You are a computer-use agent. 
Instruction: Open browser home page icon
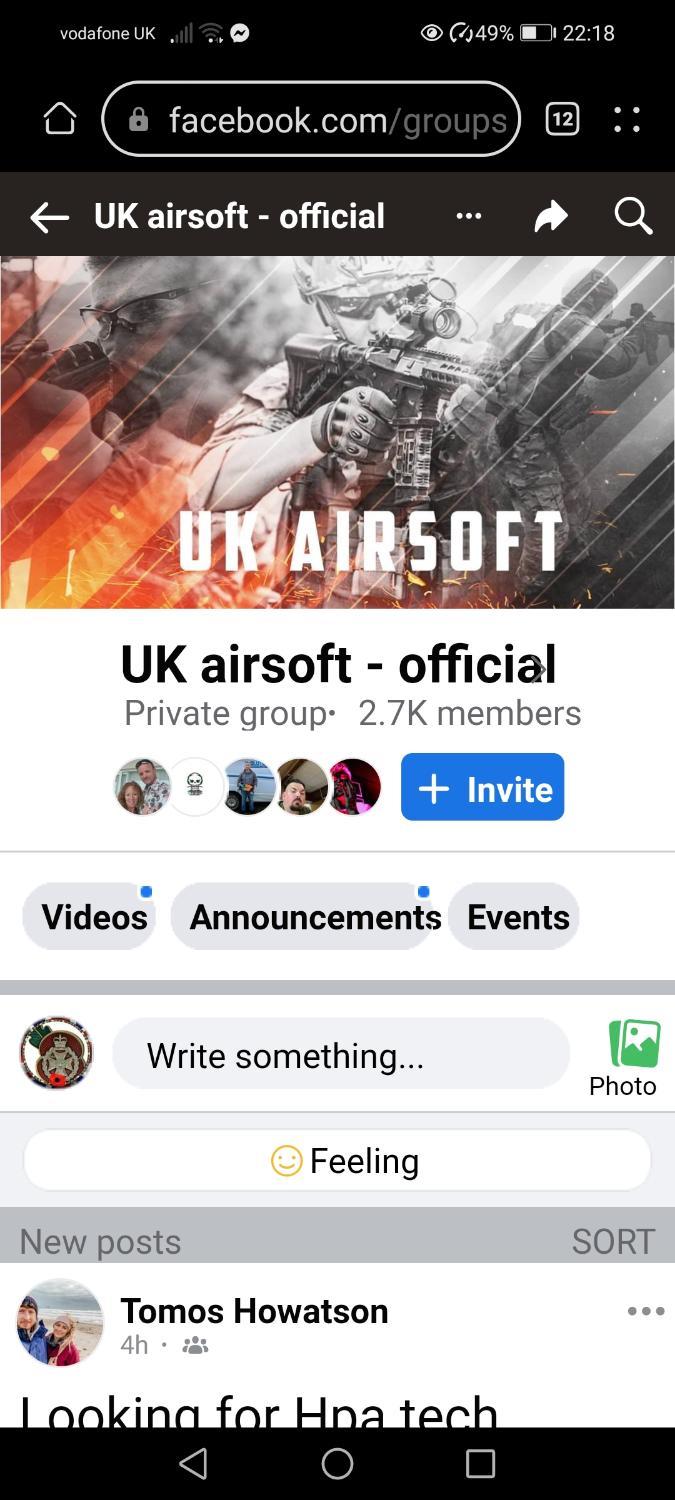60,120
